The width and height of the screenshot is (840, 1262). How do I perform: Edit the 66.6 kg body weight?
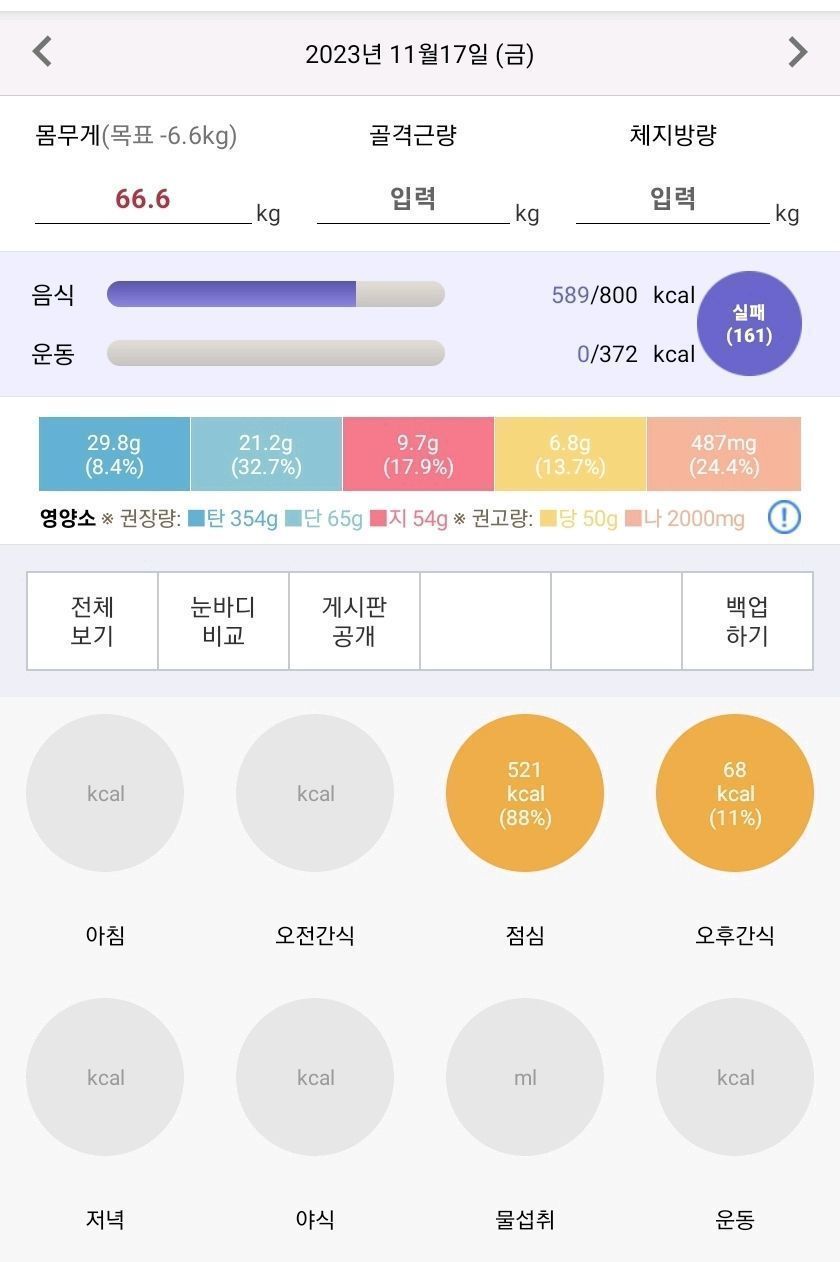[x=143, y=199]
